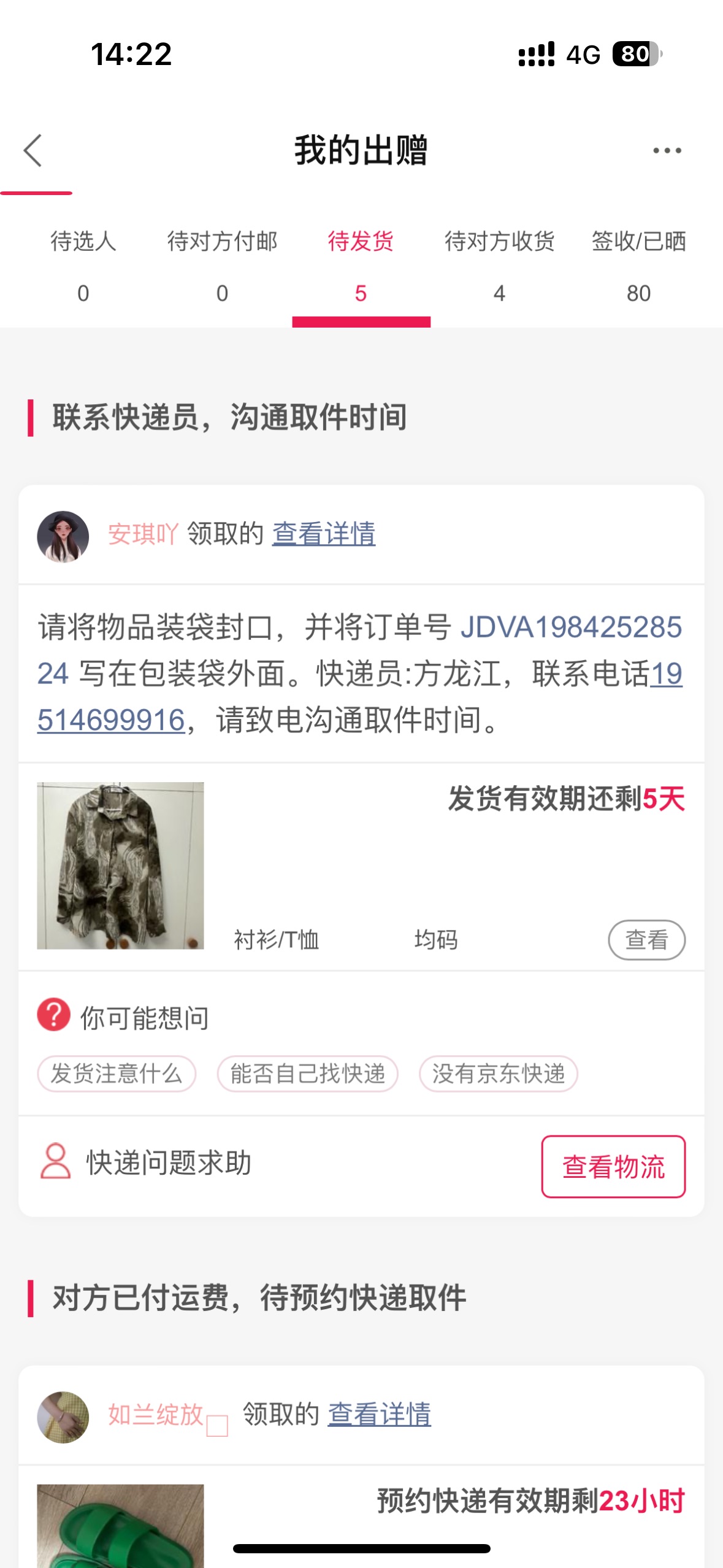723x1568 pixels.
Task: Open the shirt item photo
Action: pos(120,866)
